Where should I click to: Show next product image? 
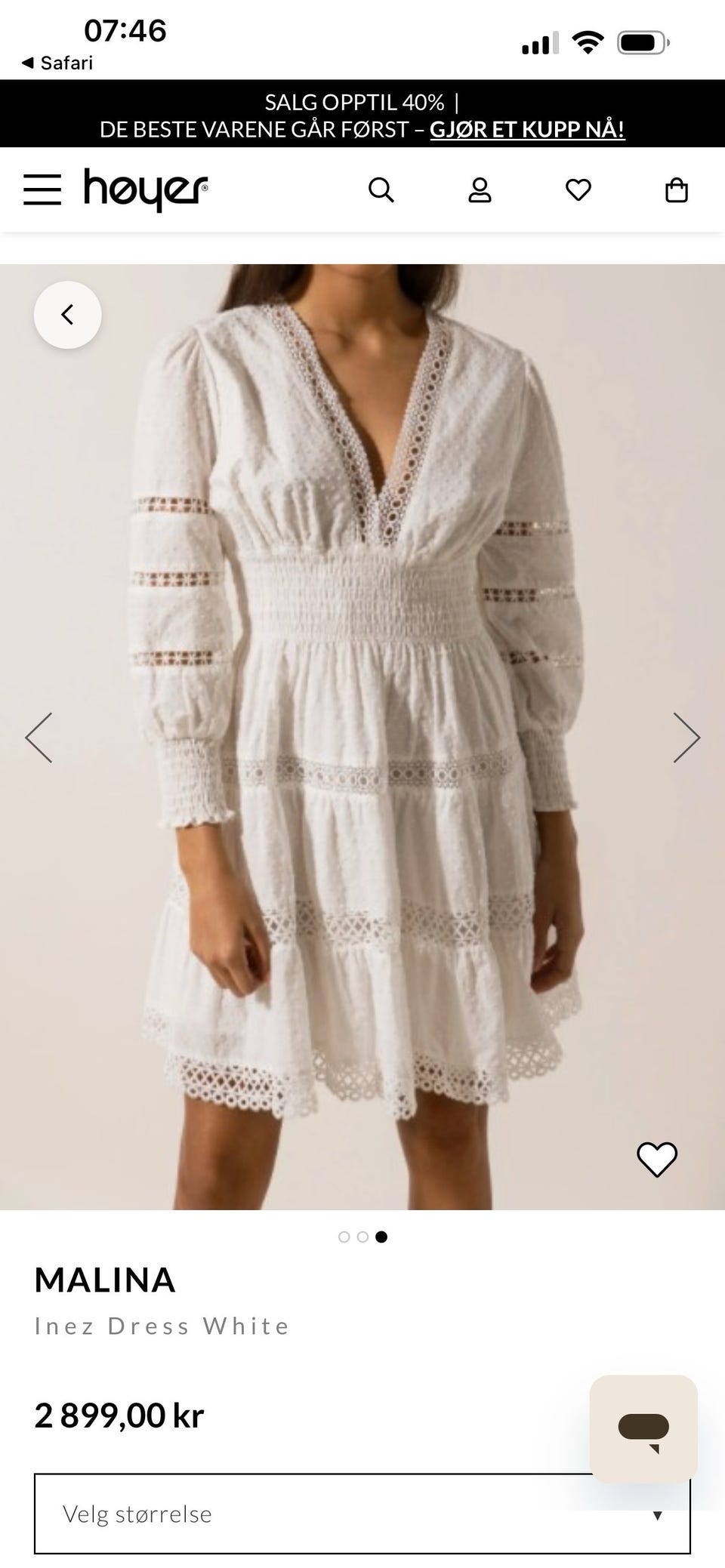(686, 738)
